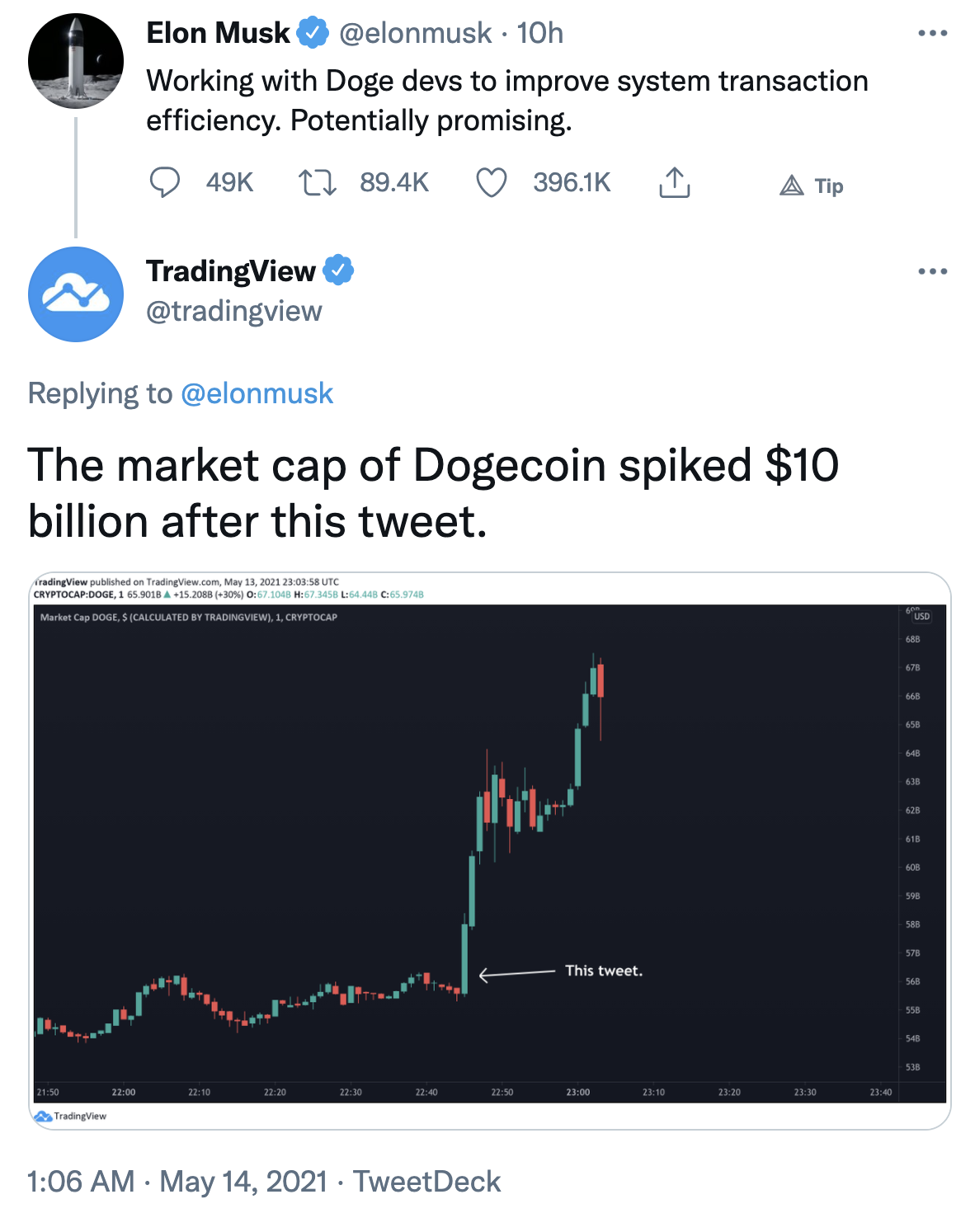
Task: Open overflow menu on TradingView's tweet
Action: [x=932, y=271]
